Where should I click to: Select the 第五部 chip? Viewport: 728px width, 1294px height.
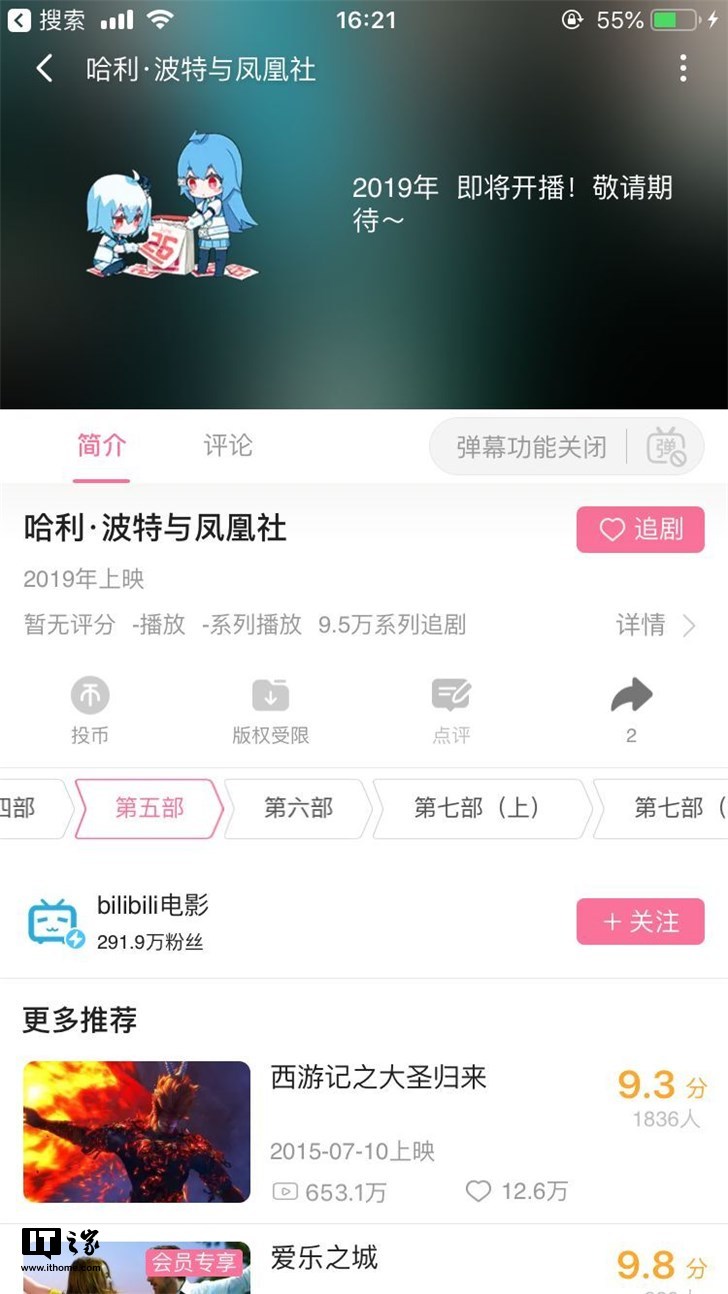coord(149,808)
